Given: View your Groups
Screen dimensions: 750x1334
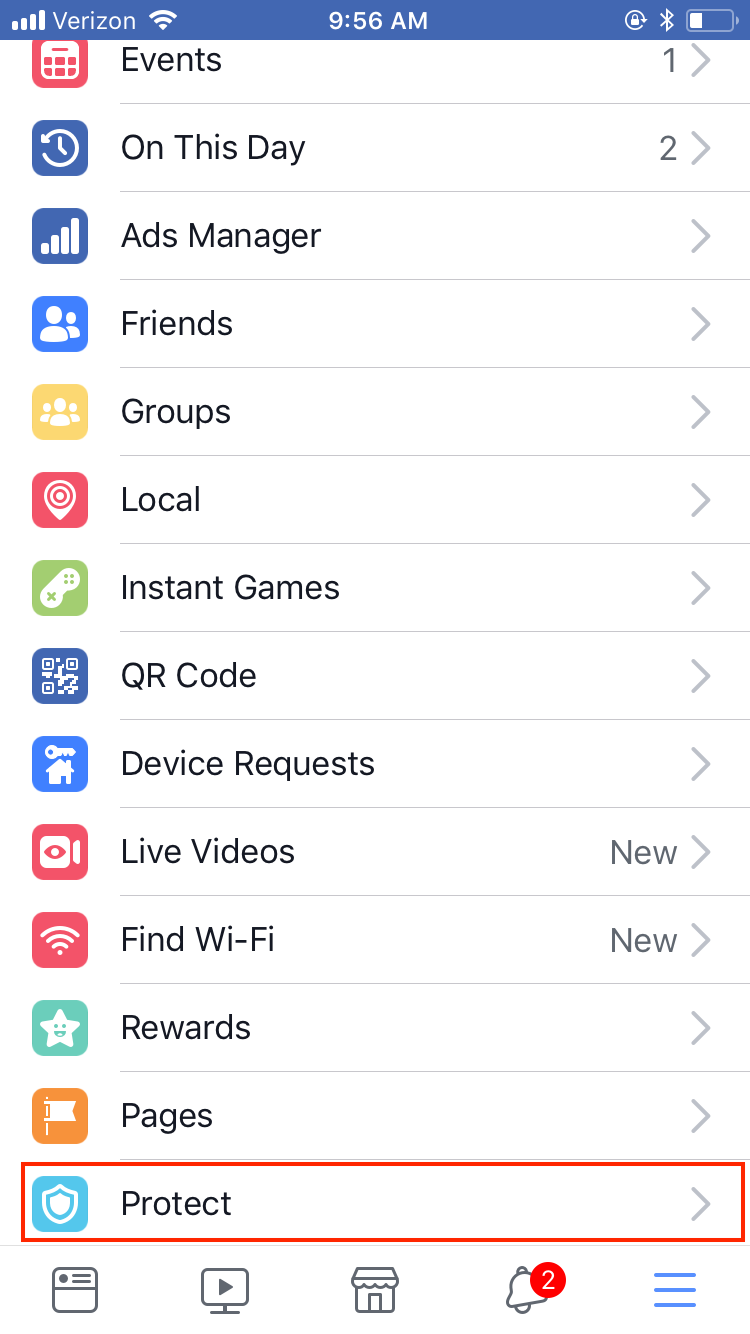Looking at the screenshot, I should (375, 412).
